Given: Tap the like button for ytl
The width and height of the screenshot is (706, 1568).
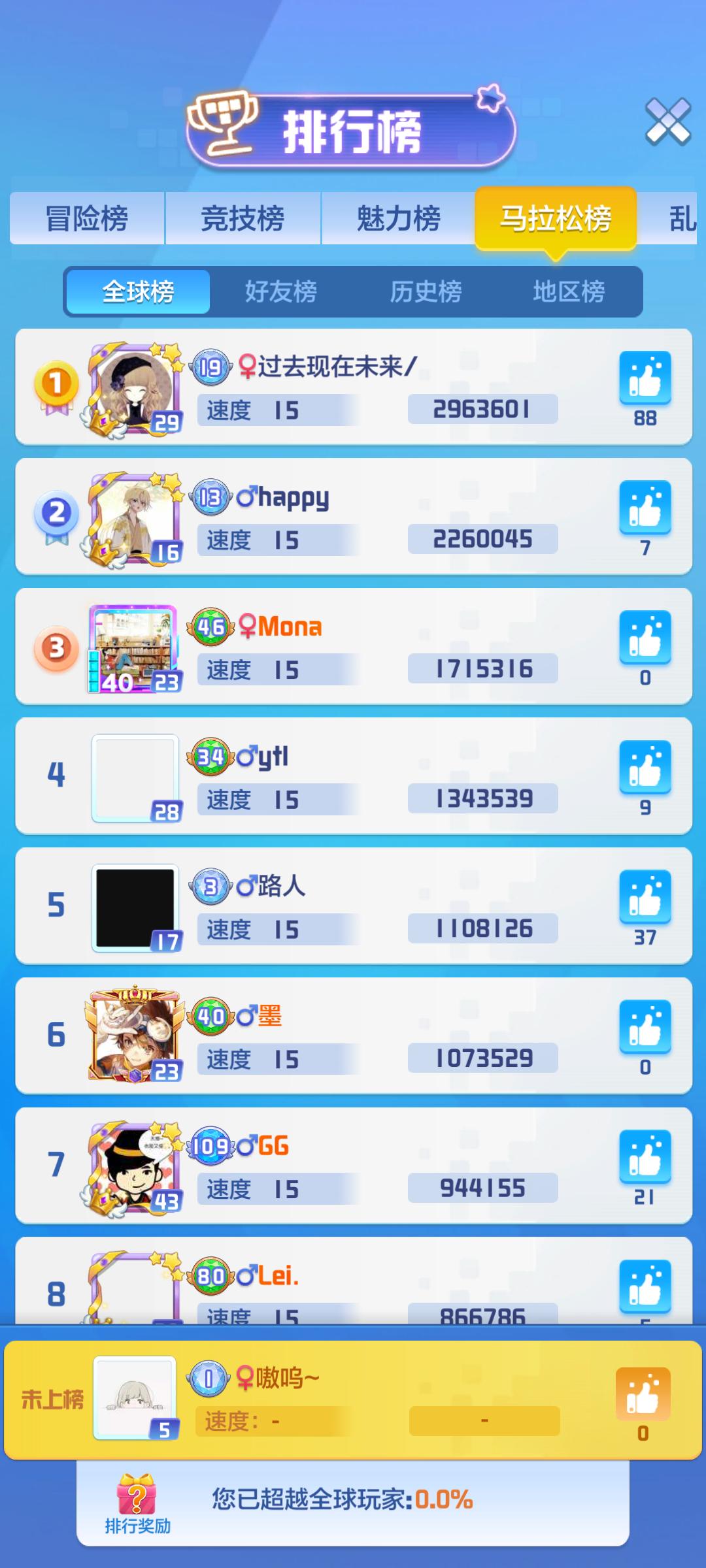Looking at the screenshot, I should coord(645,766).
